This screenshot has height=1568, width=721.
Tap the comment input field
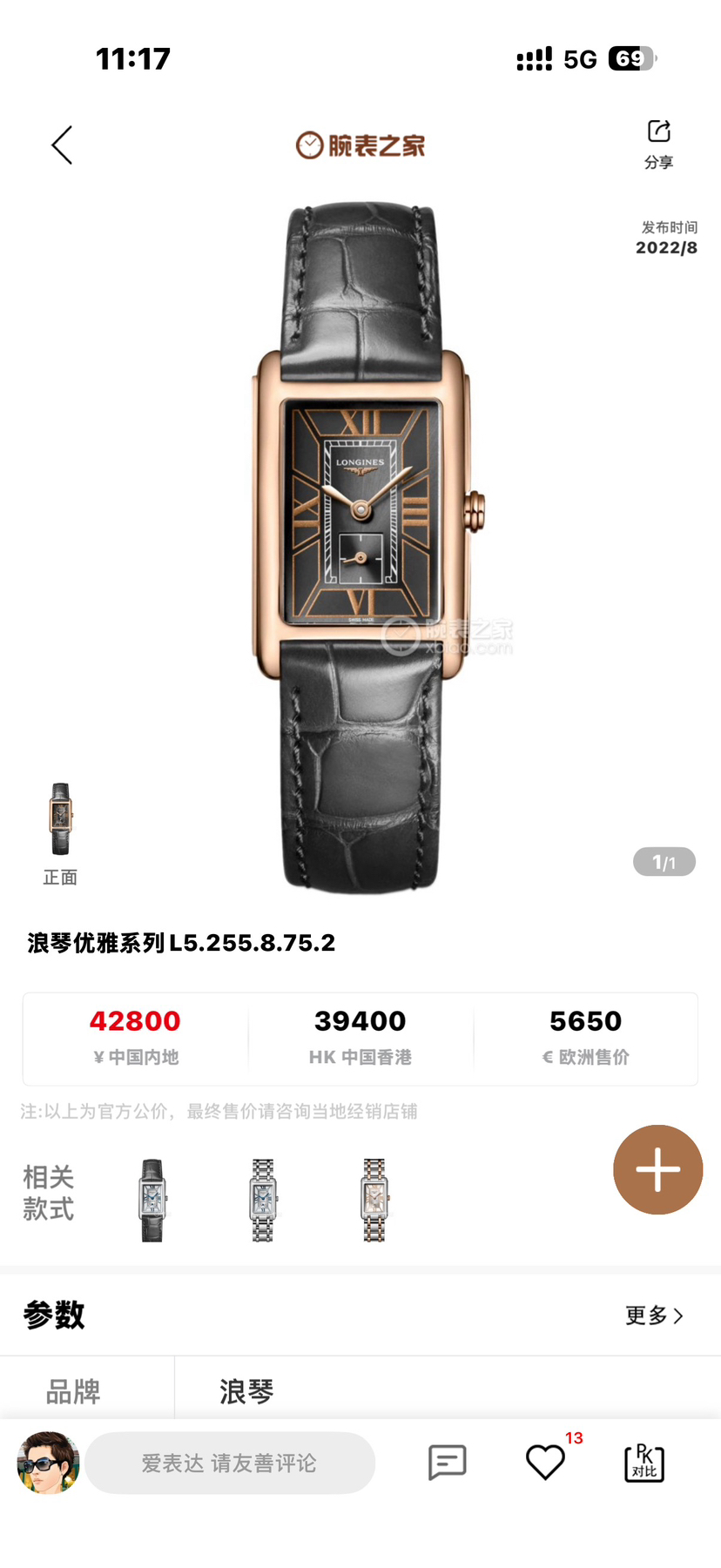pyautogui.click(x=230, y=1463)
